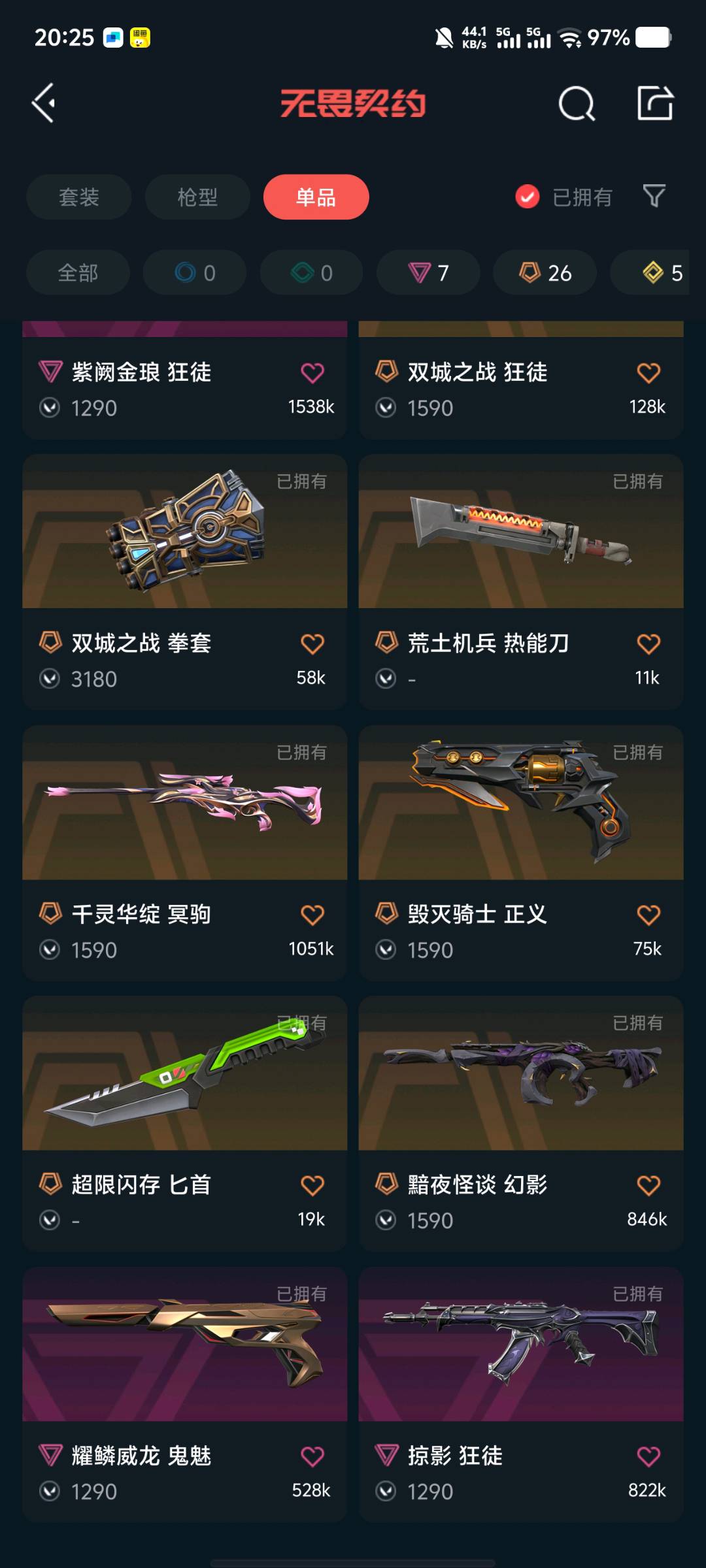Uncheck the 已拥有 filter checkbox

528,197
